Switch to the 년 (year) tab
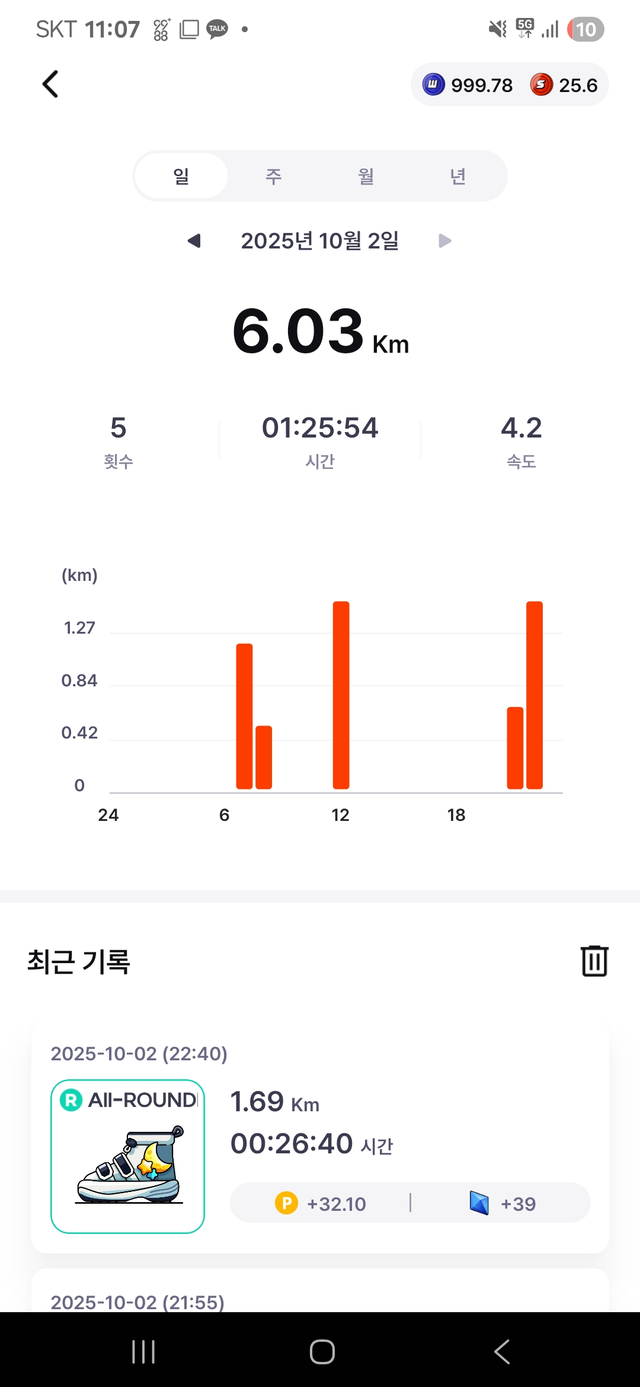 click(x=458, y=177)
